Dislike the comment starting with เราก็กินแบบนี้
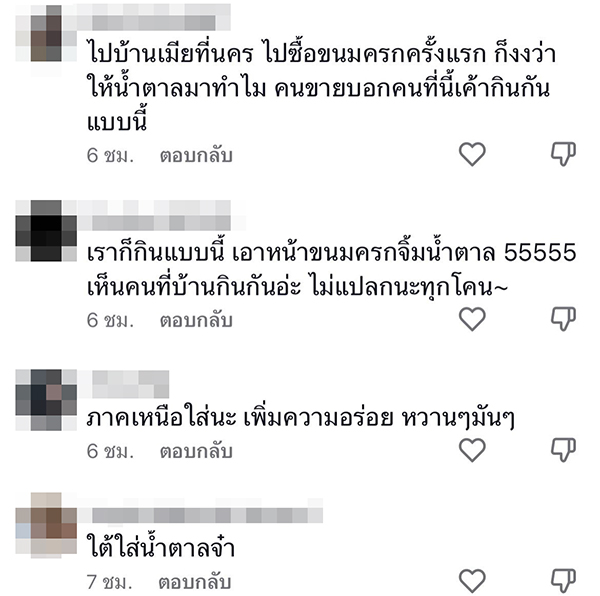 pos(564,319)
